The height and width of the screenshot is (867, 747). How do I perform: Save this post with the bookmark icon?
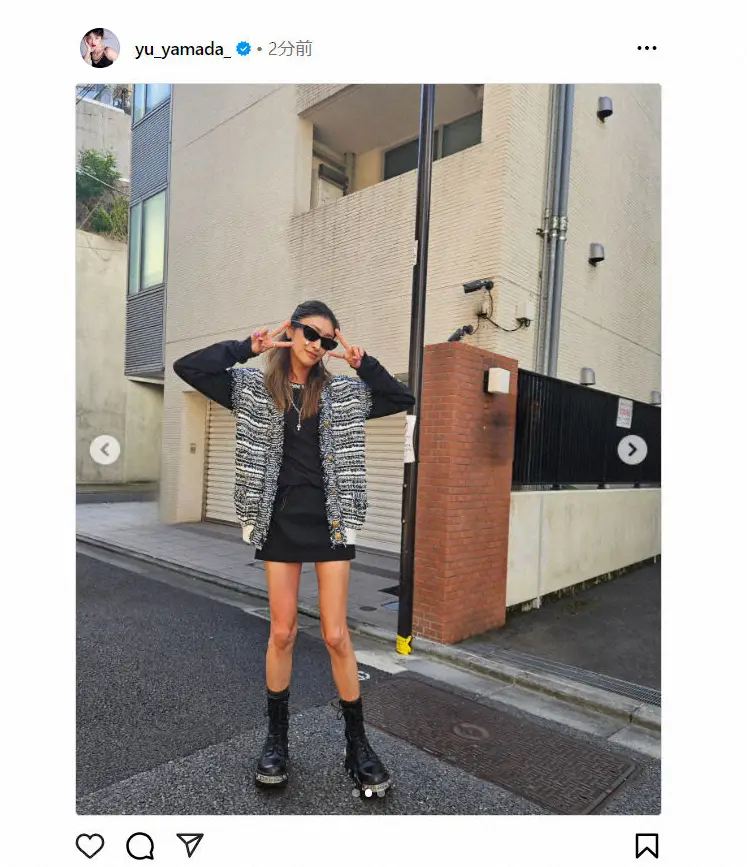pos(646,845)
